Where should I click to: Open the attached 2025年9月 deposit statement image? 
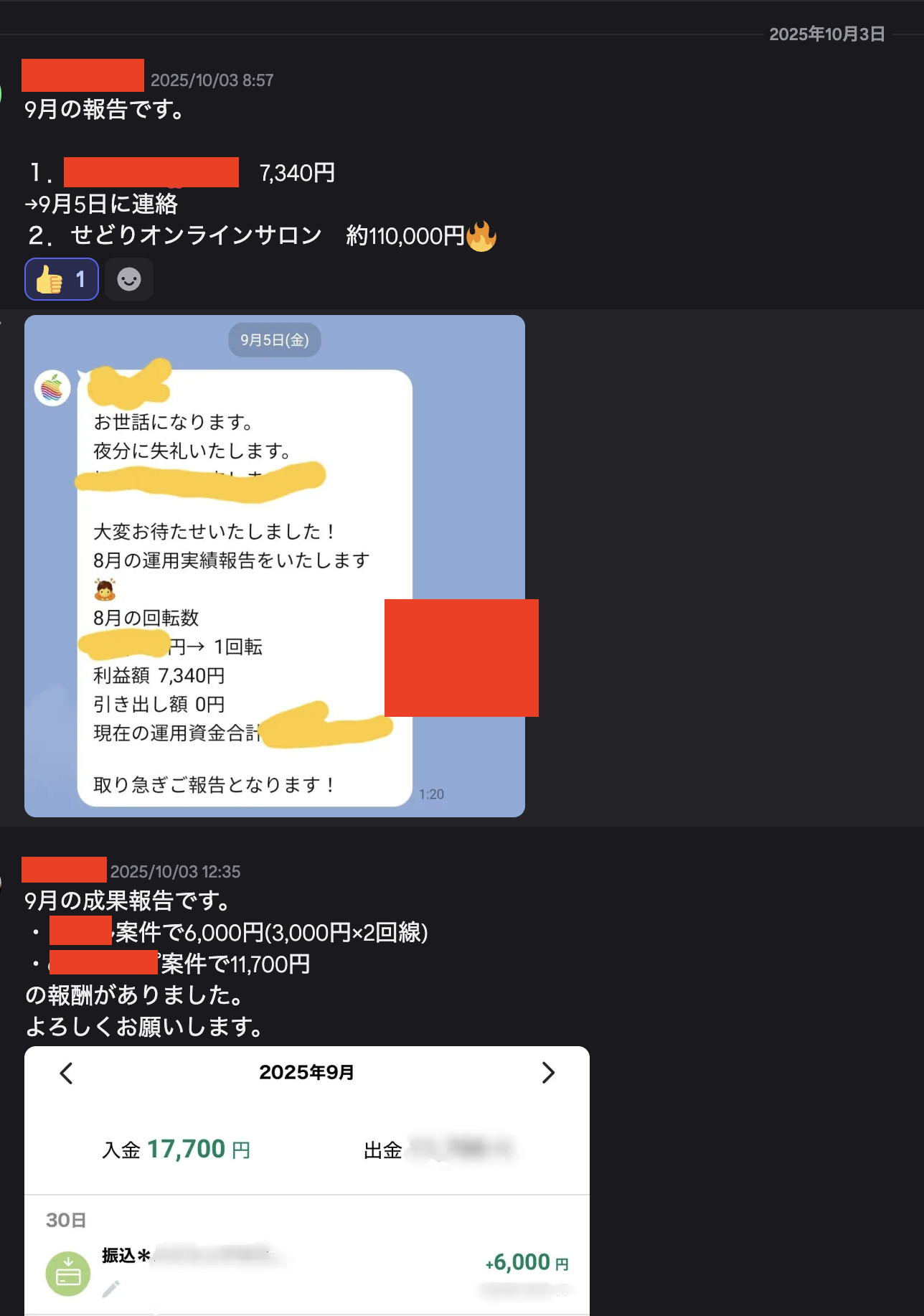pos(307,1181)
